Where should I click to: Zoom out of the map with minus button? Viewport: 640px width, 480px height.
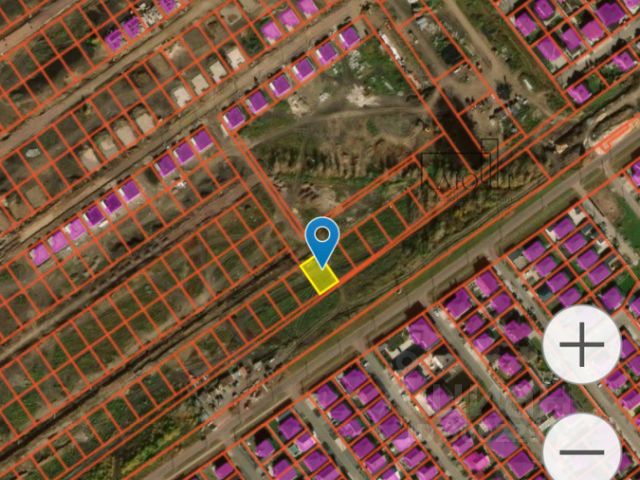pyautogui.click(x=582, y=450)
